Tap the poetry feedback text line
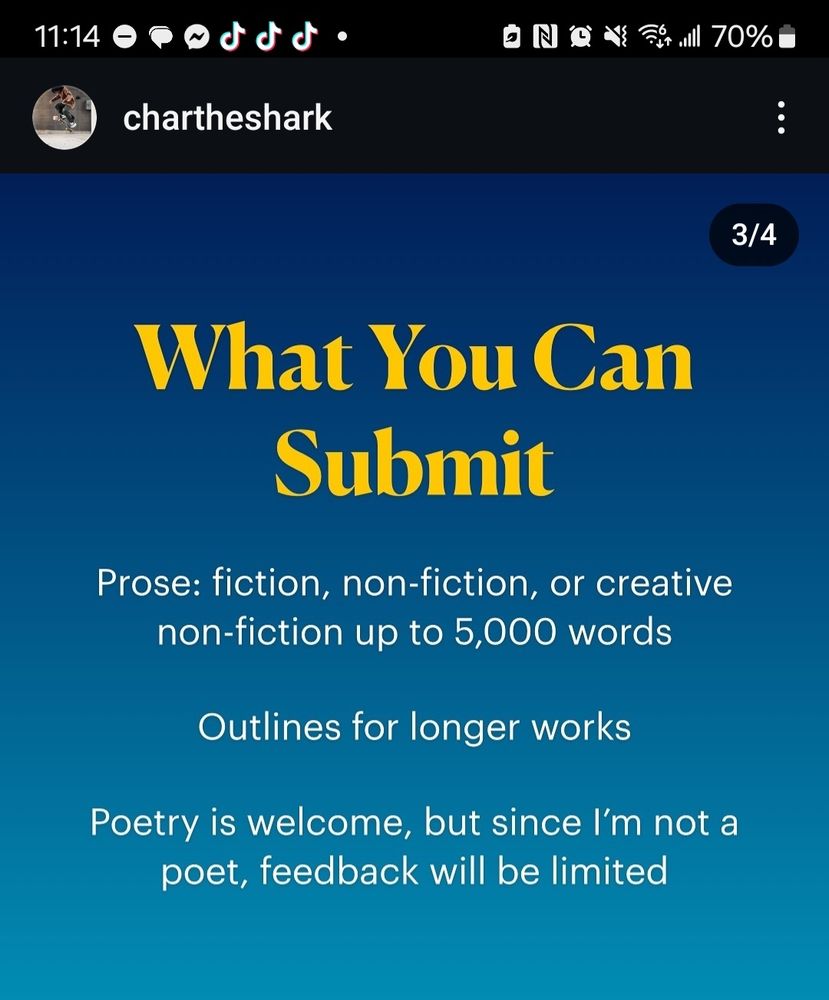 414,847
